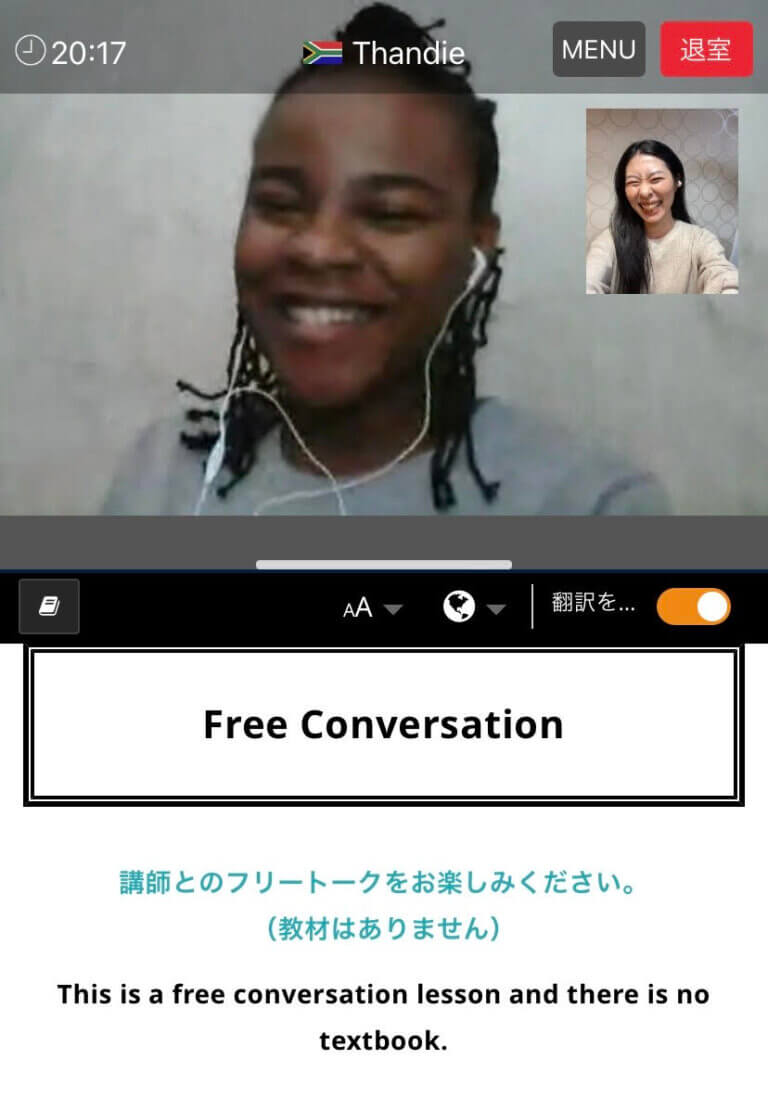
Task: Turn off the translation toggle
Action: [x=693, y=607]
